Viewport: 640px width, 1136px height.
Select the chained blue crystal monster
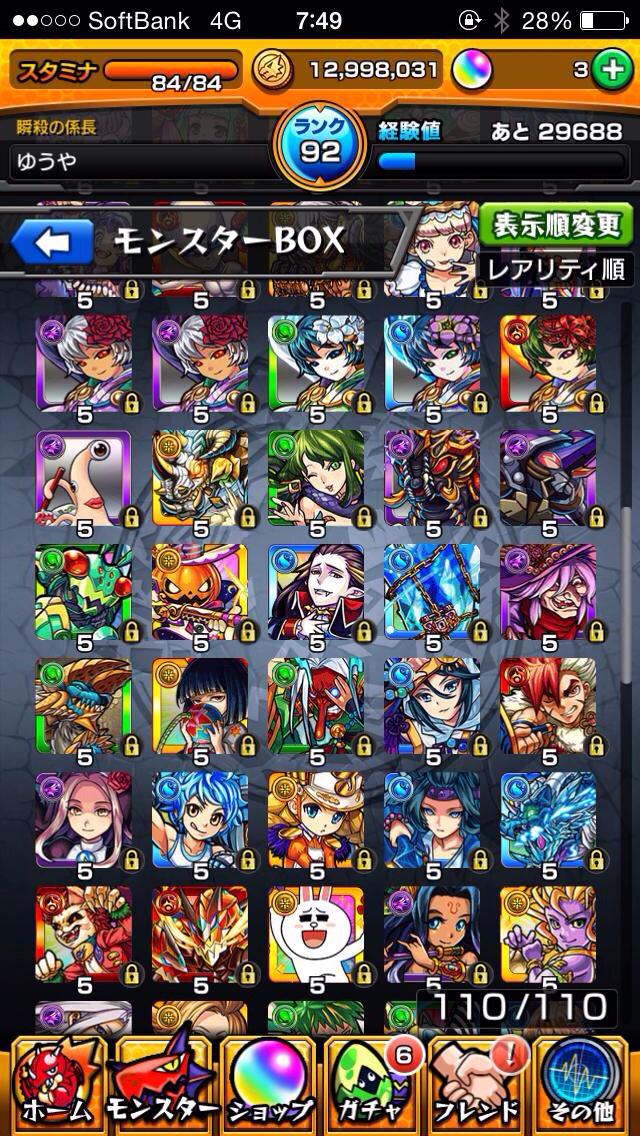point(431,591)
